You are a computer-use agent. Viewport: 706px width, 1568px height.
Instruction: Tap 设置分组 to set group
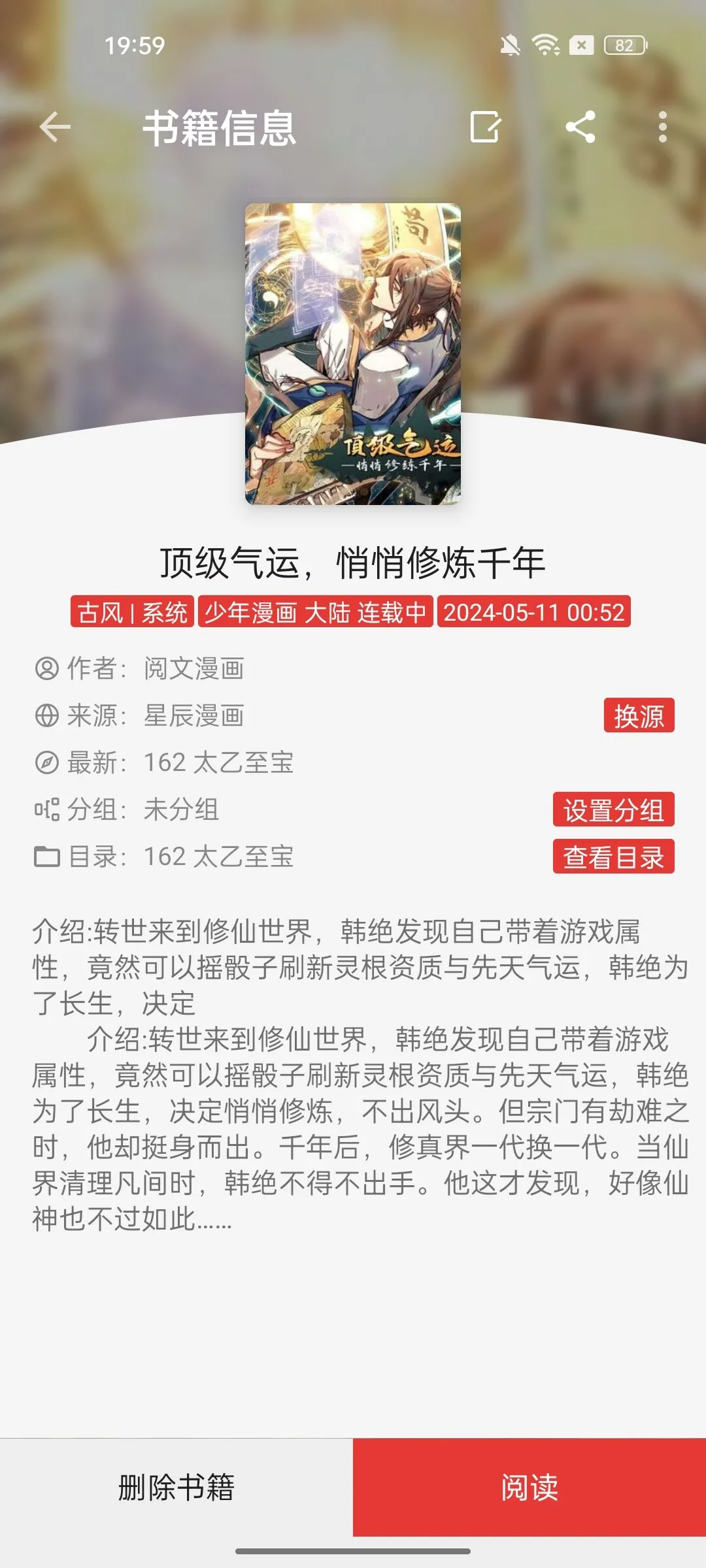pos(613,810)
